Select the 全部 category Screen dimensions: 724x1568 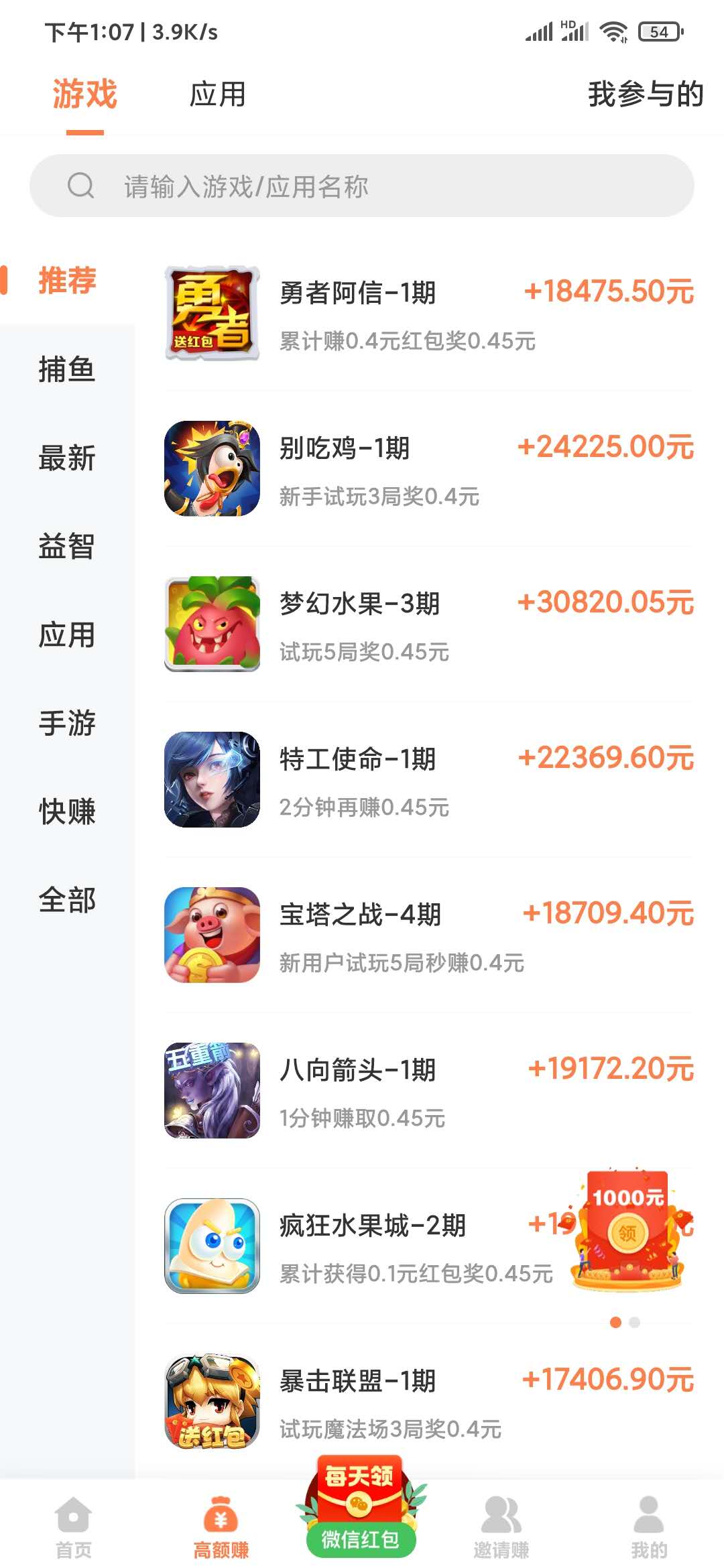[67, 901]
